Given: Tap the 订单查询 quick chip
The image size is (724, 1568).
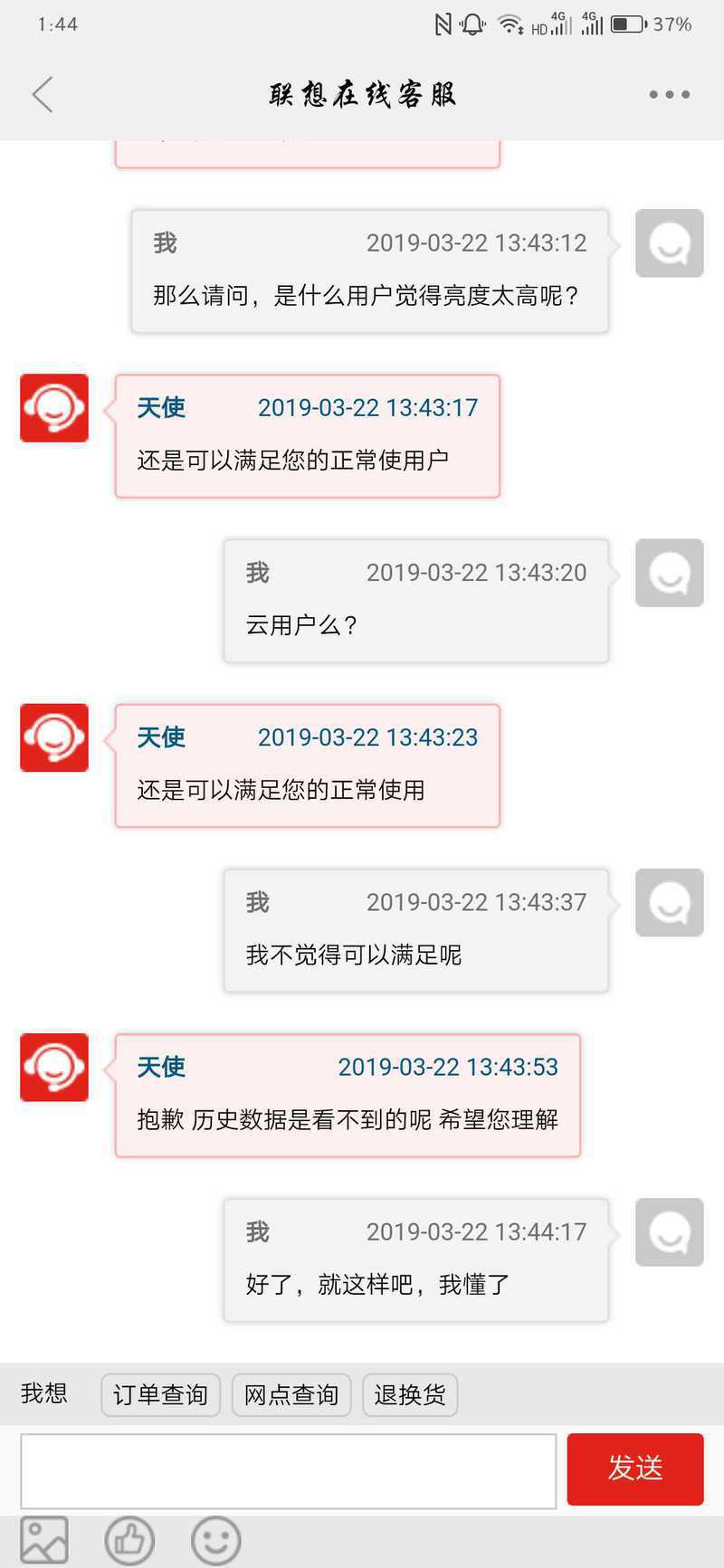Looking at the screenshot, I should pos(160,1394).
